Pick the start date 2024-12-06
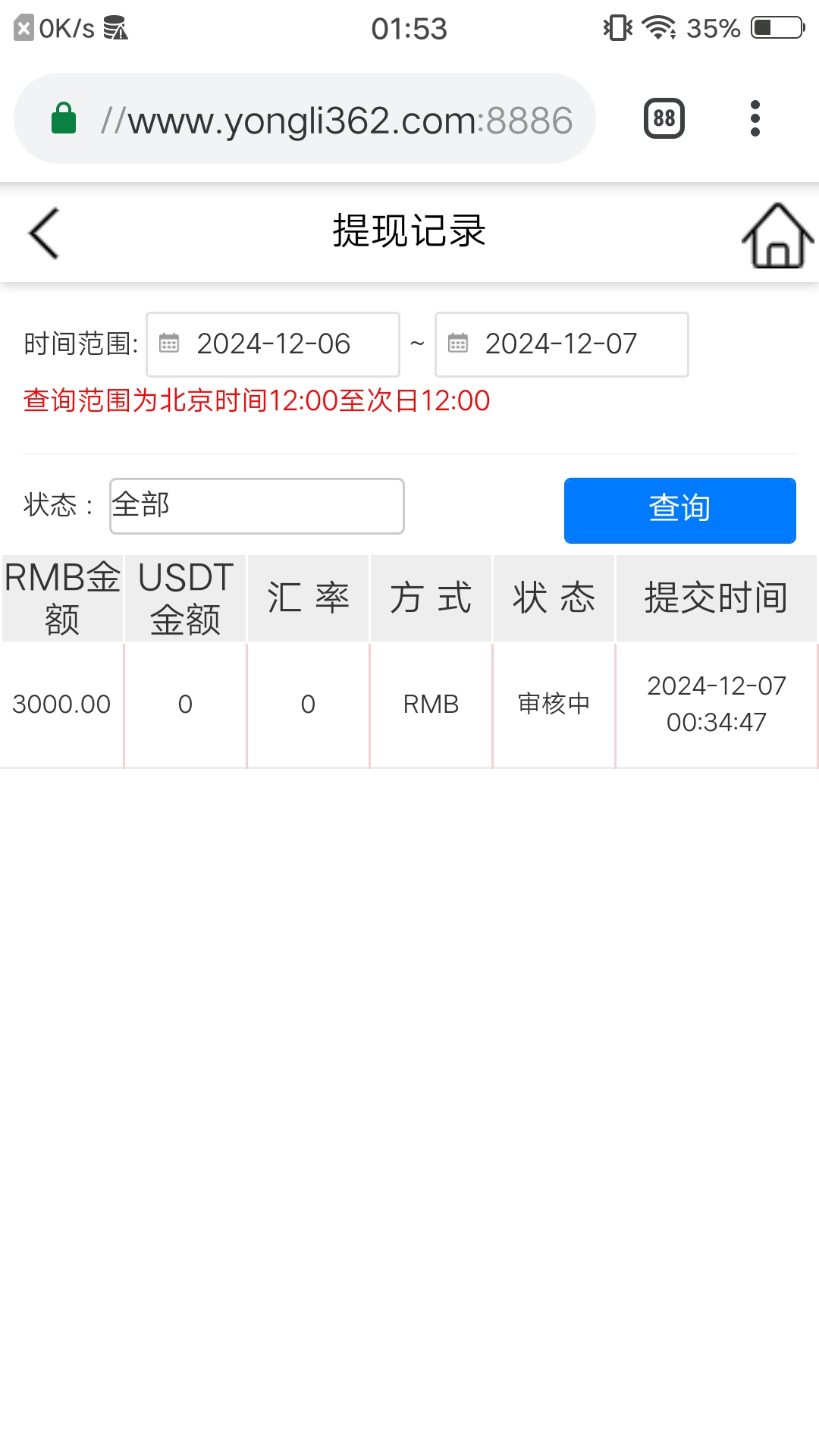Screen dimensions: 819x1456 pos(273,344)
